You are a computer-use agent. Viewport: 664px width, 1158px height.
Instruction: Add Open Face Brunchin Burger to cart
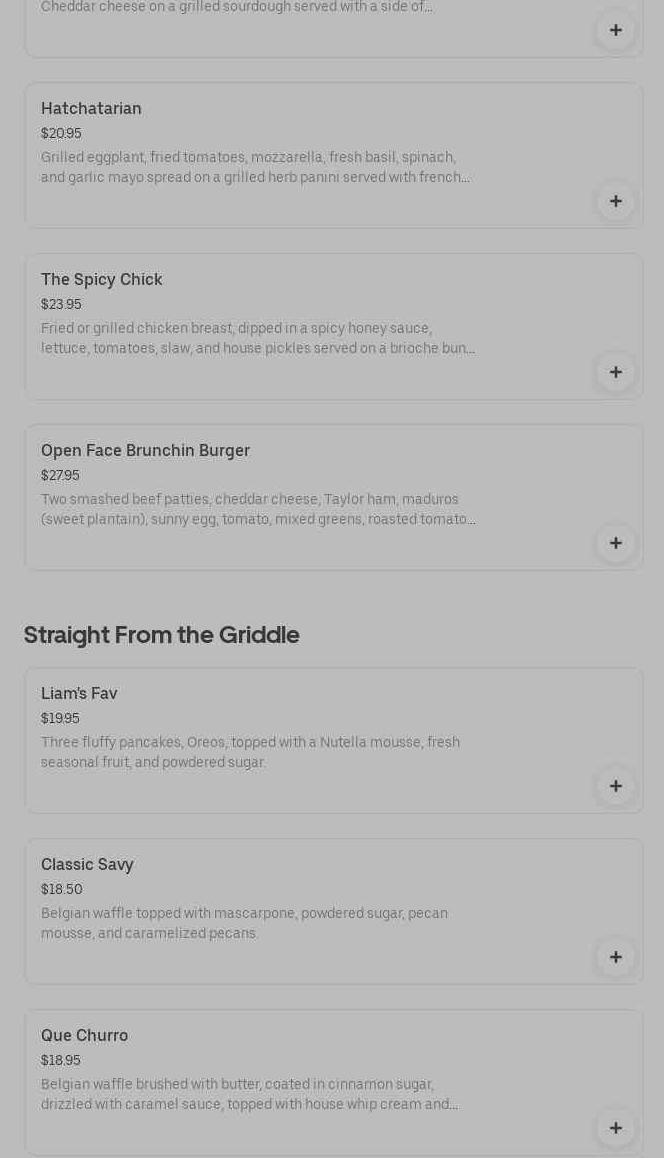coord(615,543)
